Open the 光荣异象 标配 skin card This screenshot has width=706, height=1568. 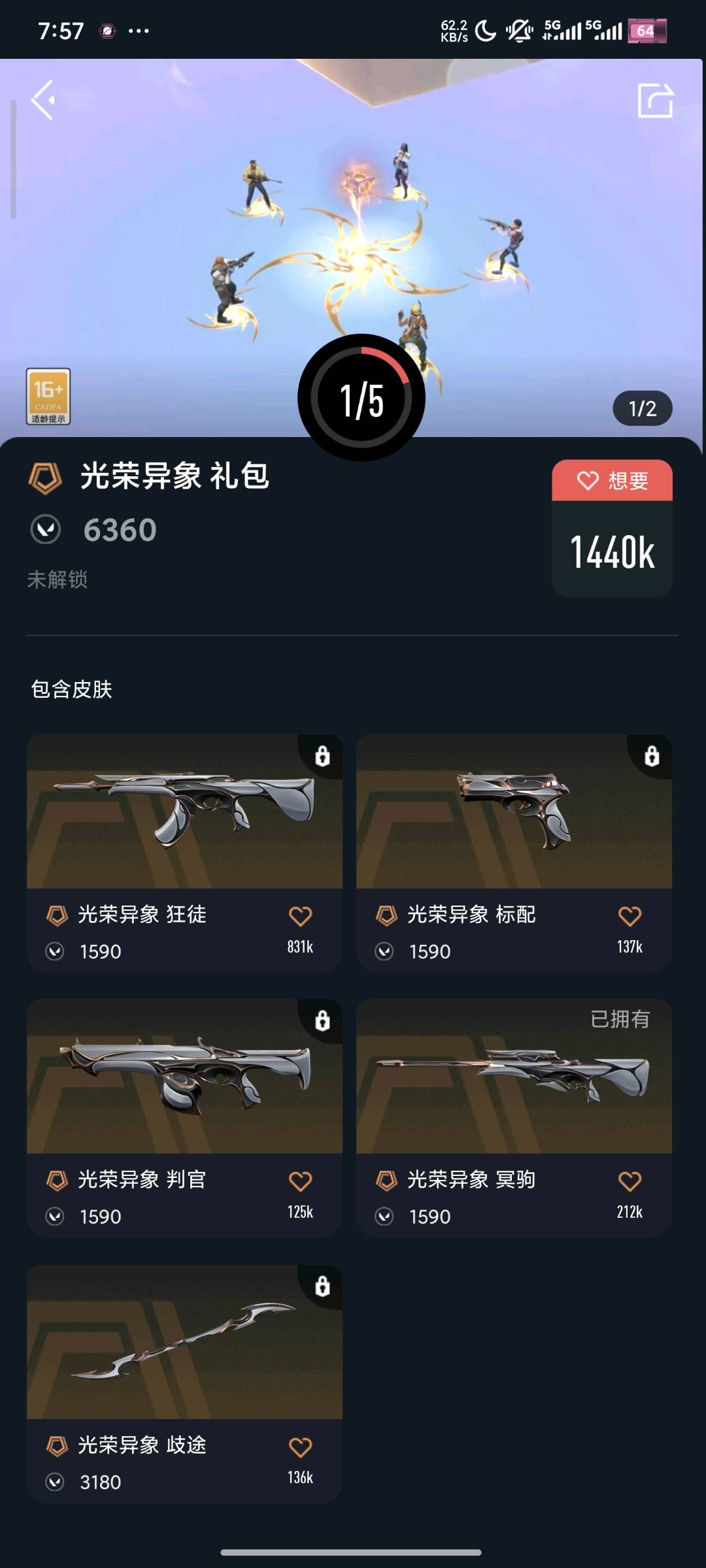tap(514, 853)
